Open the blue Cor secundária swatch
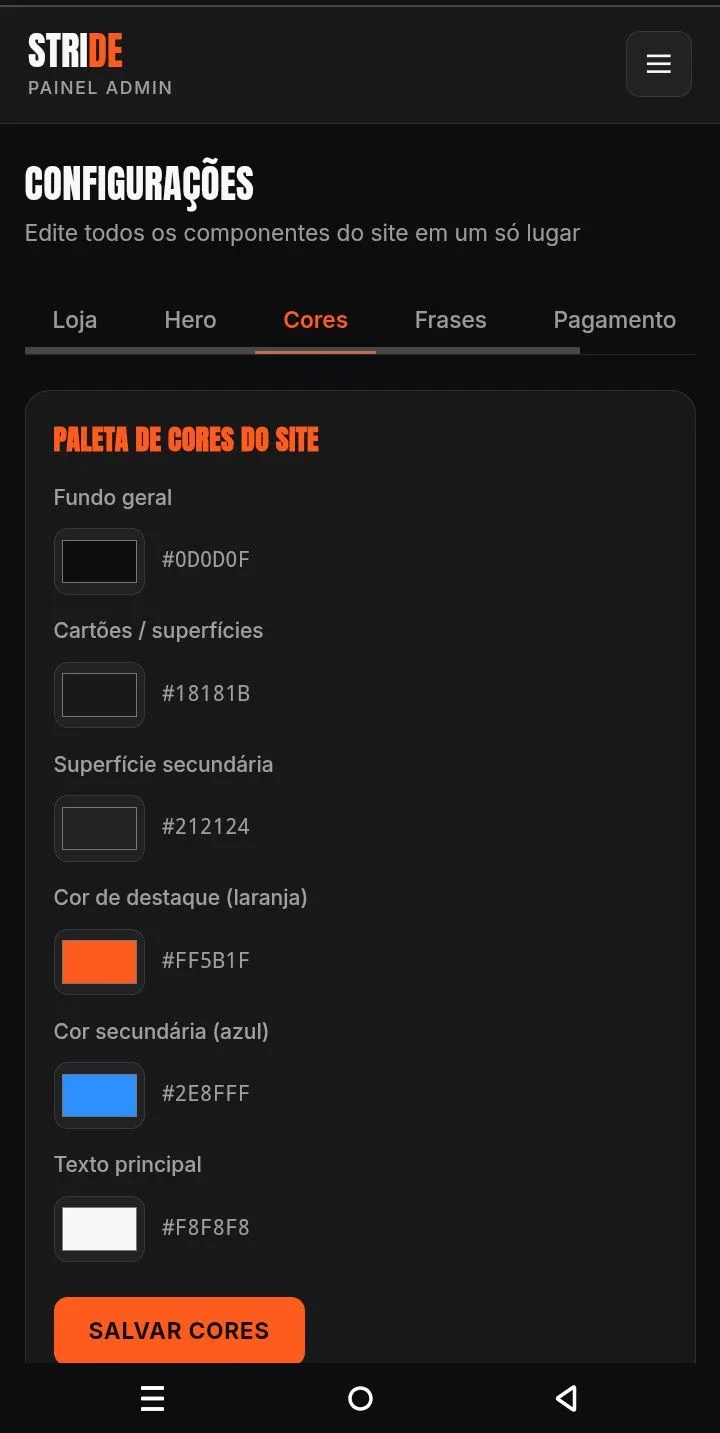Viewport: 720px width, 1433px height. coord(99,1095)
